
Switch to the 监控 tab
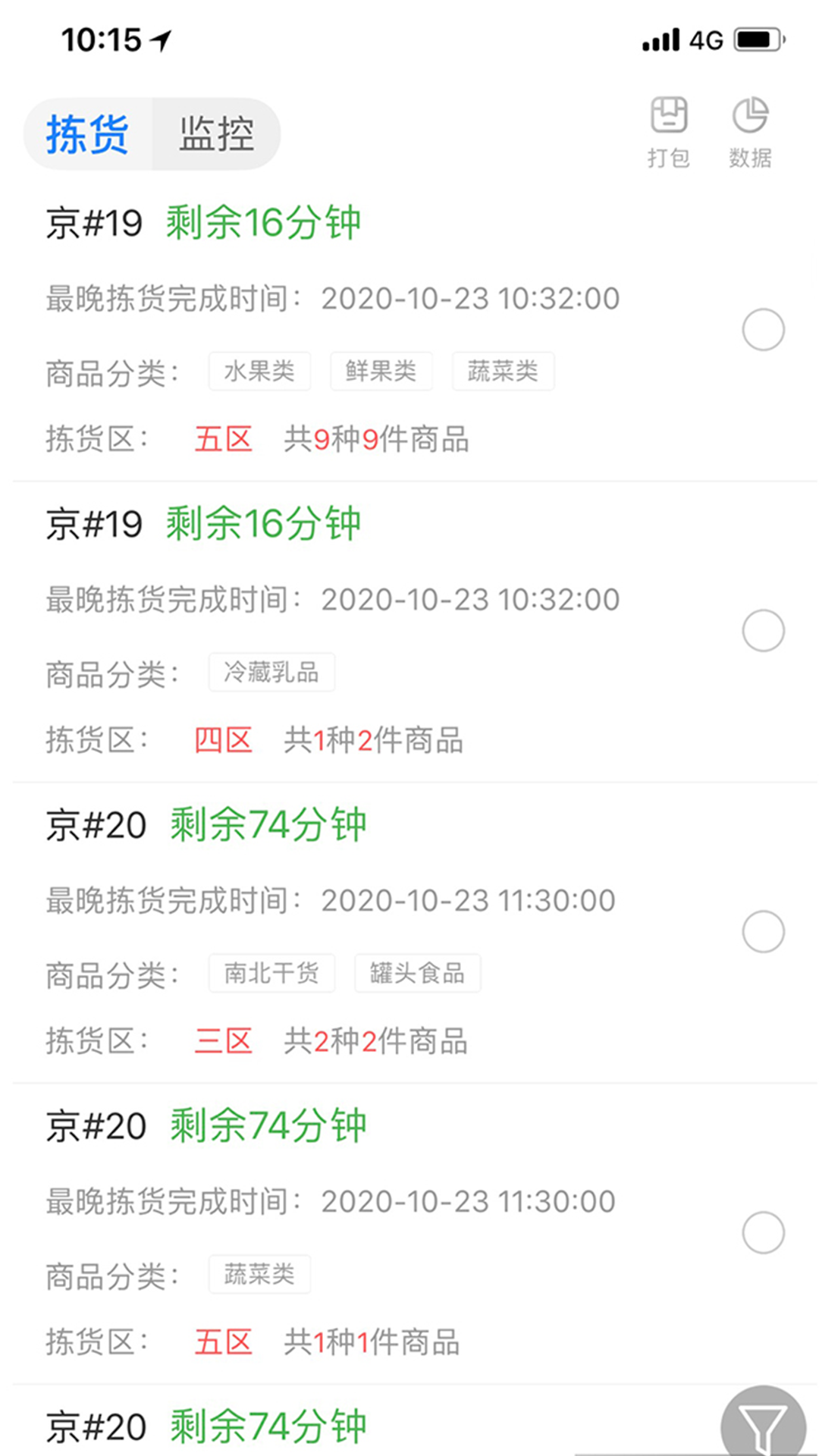pos(216,133)
